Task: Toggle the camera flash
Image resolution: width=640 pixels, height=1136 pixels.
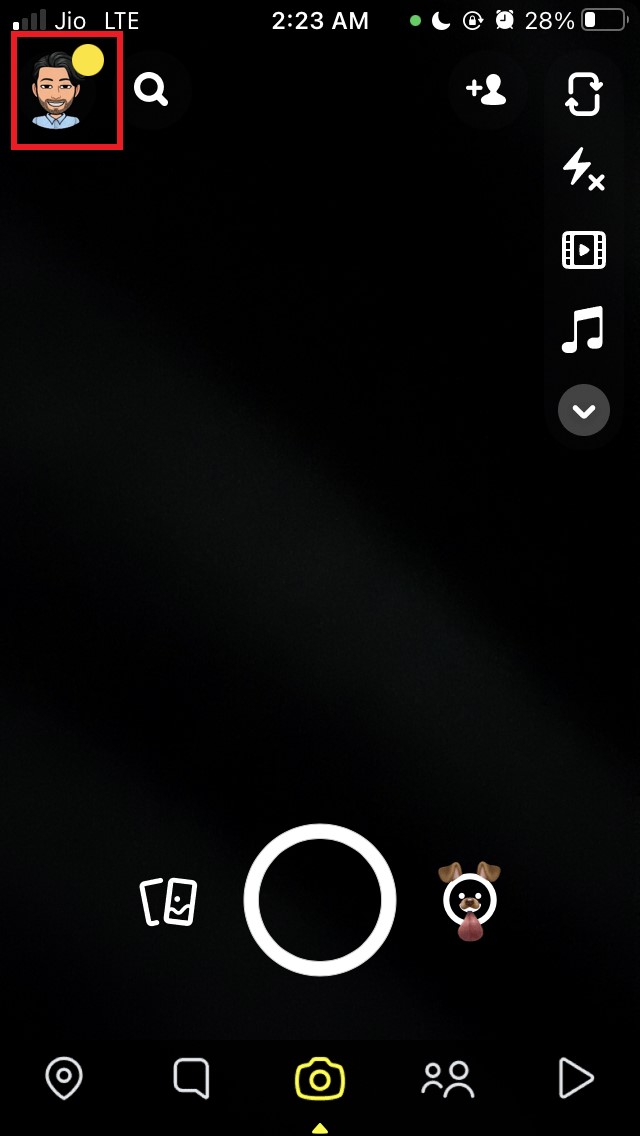Action: pyautogui.click(x=584, y=170)
